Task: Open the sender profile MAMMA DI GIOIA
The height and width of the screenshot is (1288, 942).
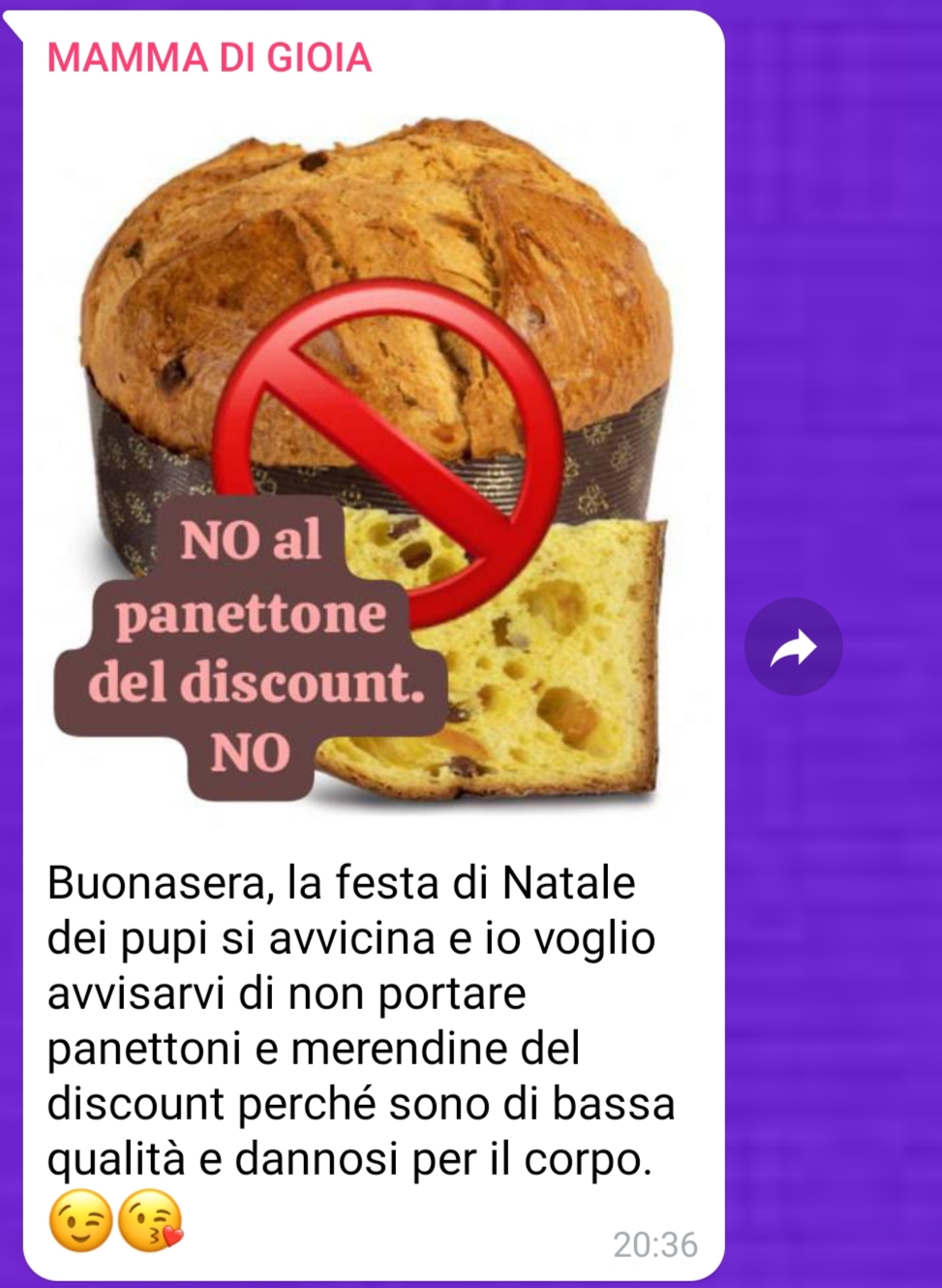Action: tap(209, 58)
